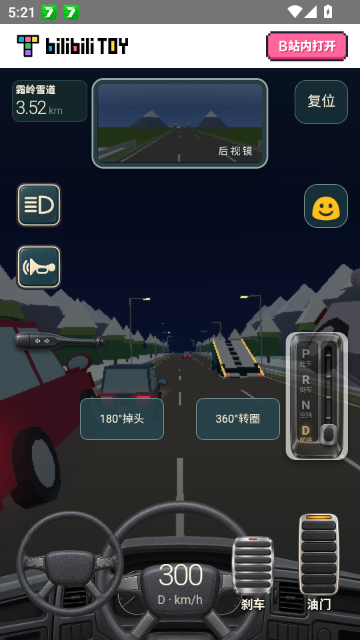Toggle the headlights icon
The height and width of the screenshot is (640, 360).
[x=39, y=205]
